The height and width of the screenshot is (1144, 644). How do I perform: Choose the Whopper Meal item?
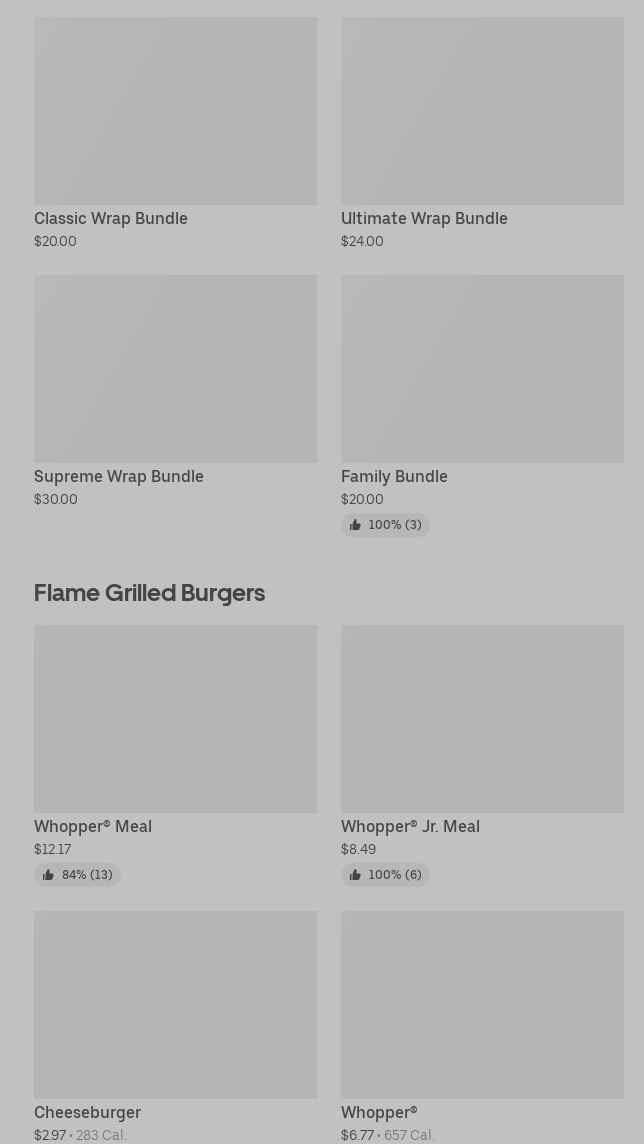pyautogui.click(x=176, y=756)
